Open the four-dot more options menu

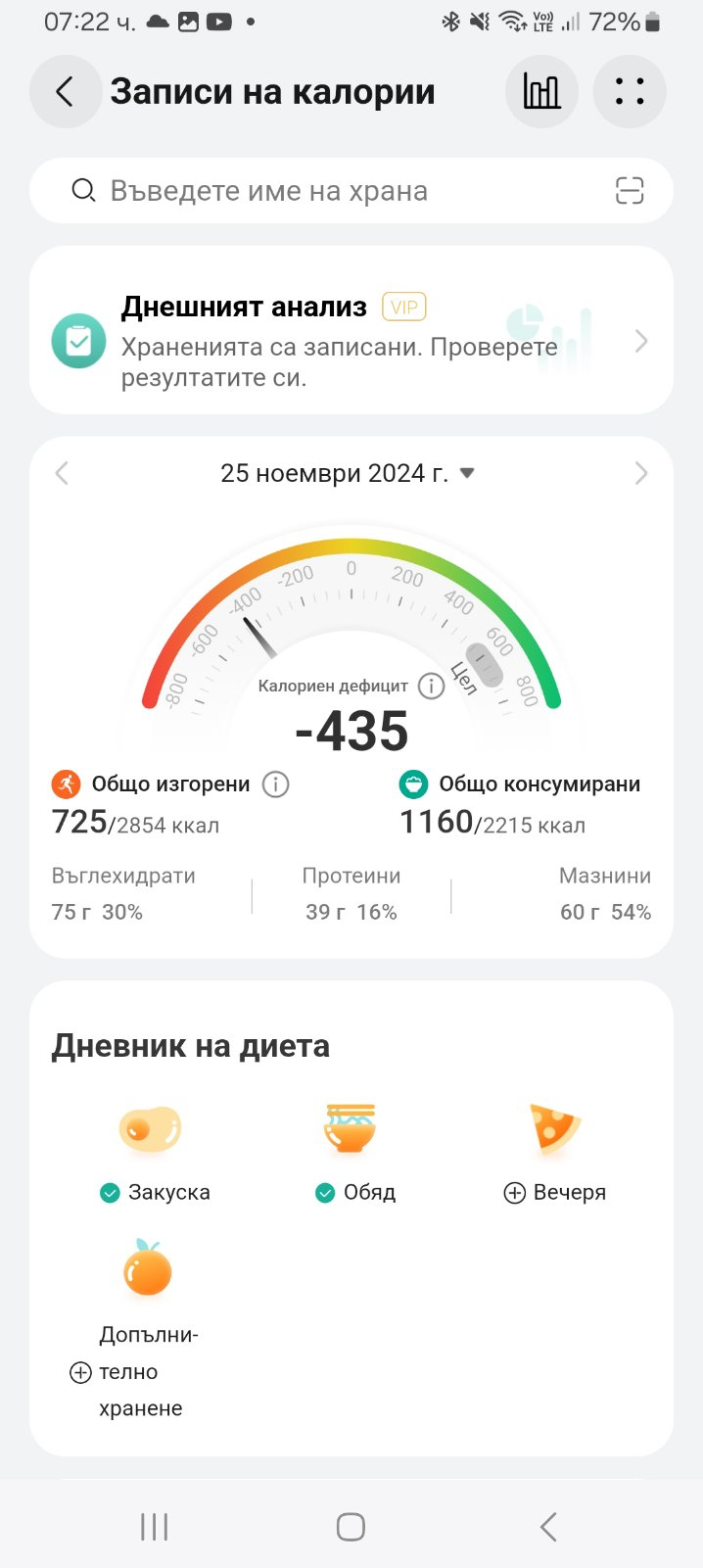tap(630, 92)
